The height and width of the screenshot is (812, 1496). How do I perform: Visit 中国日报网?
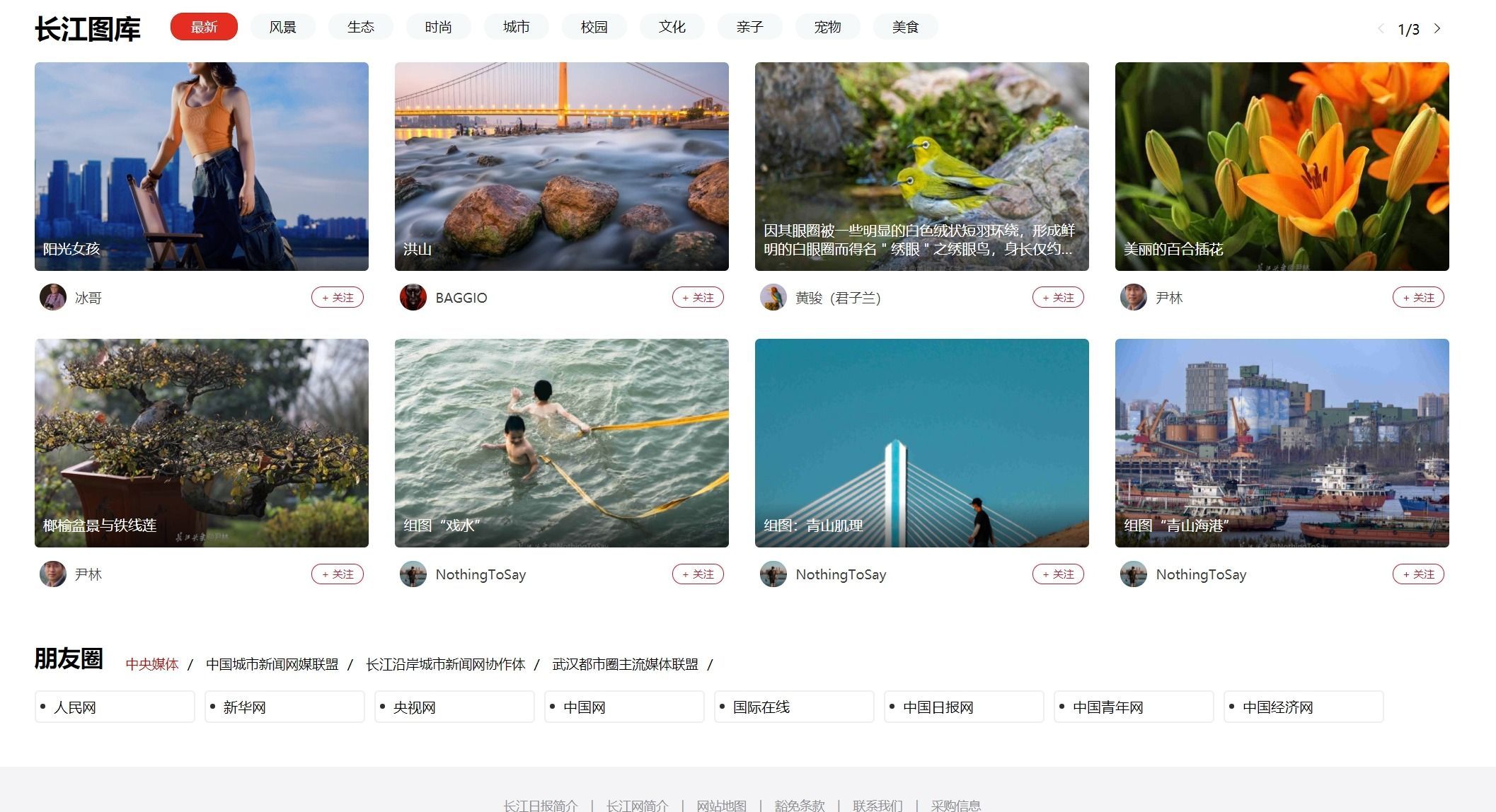pyautogui.click(x=963, y=707)
